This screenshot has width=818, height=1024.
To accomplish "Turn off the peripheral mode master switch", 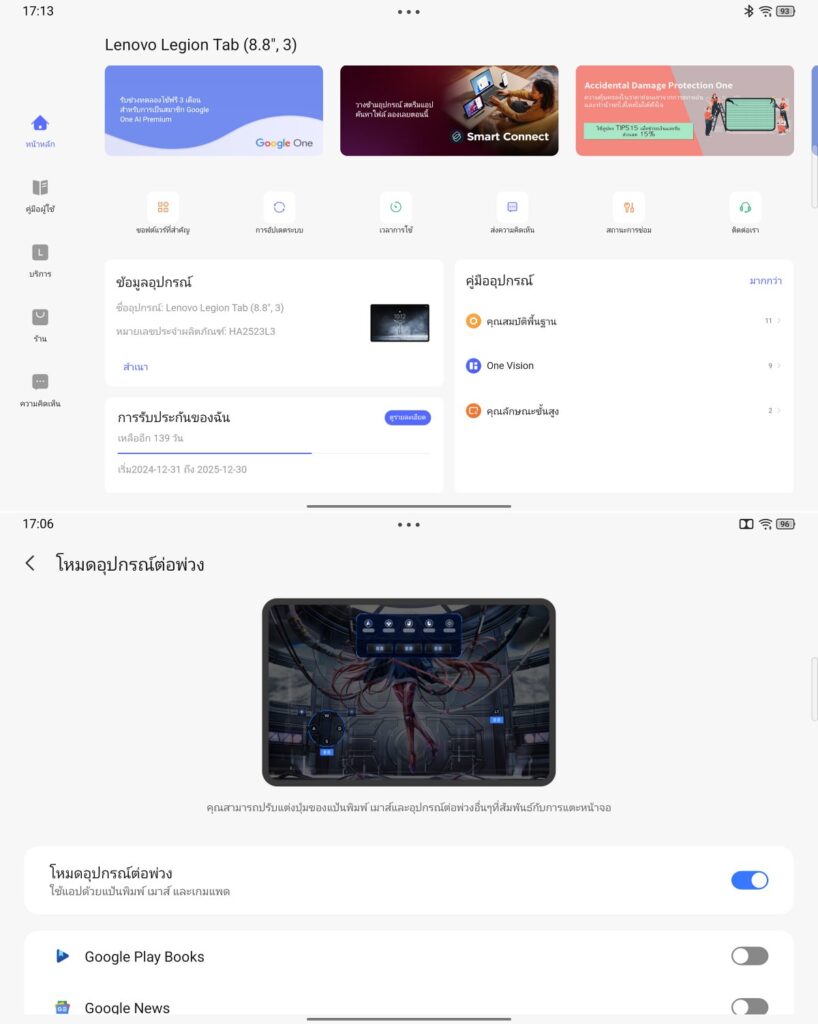I will pos(749,880).
